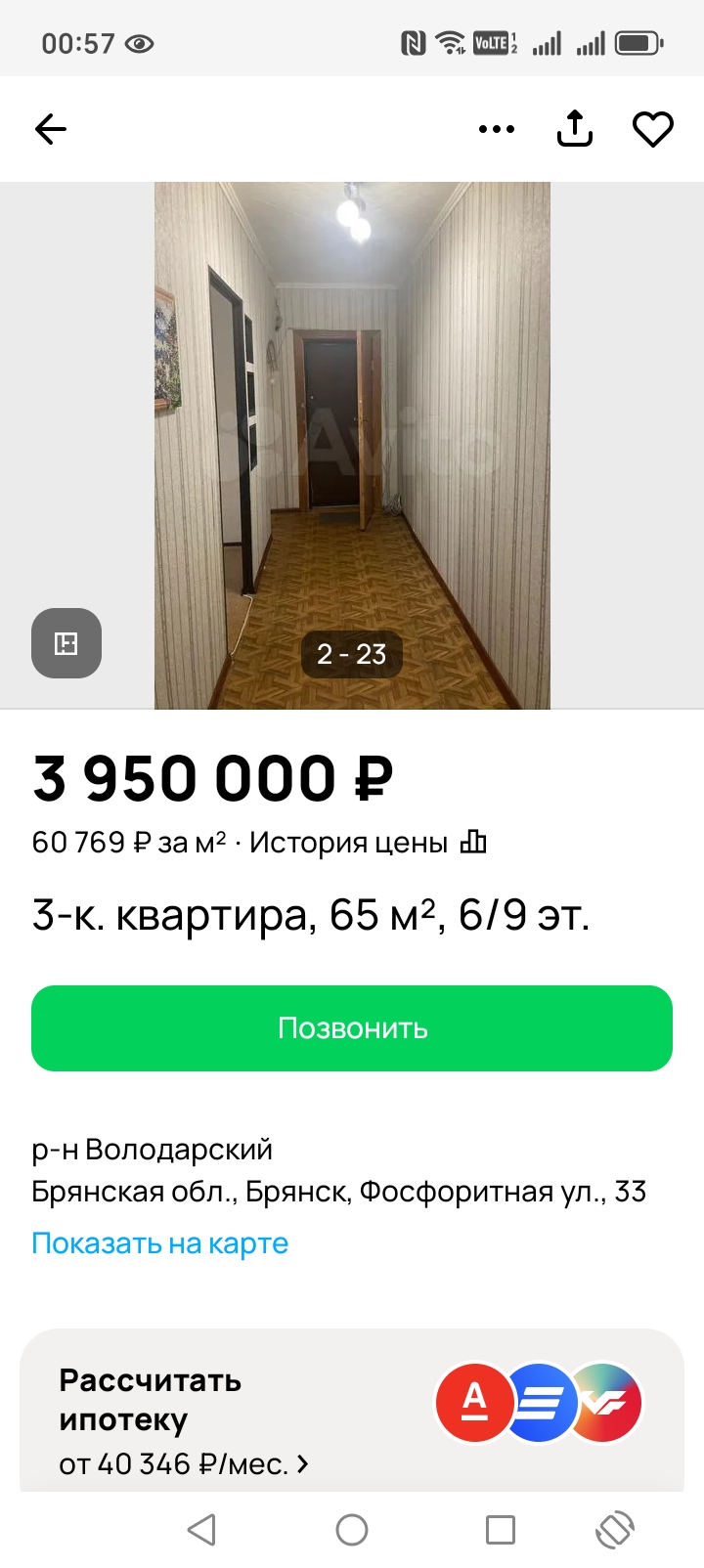The width and height of the screenshot is (704, 1568).
Task: View the price history (История цены)
Action: point(368,842)
